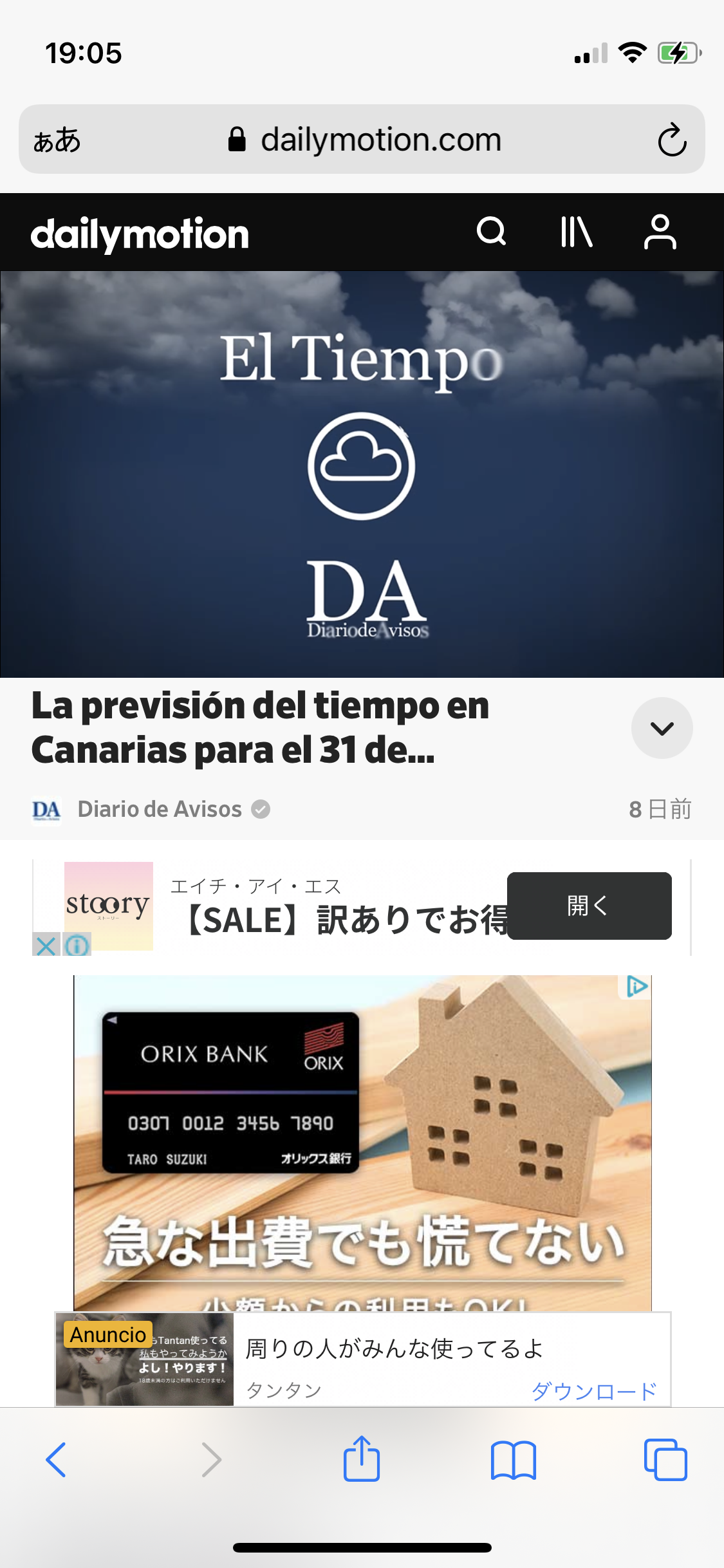Image resolution: width=724 pixels, height=1568 pixels.
Task: Go back in Safari
Action: pyautogui.click(x=56, y=1459)
